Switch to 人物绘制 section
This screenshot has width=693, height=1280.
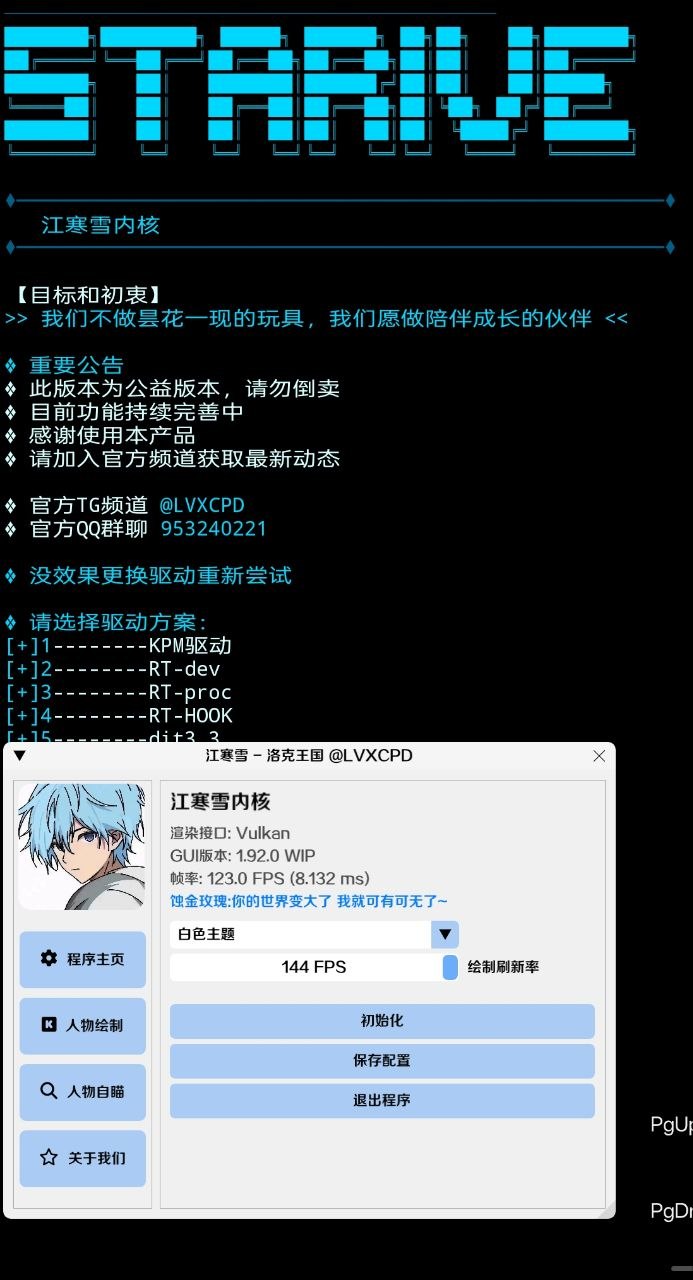pos(83,1025)
